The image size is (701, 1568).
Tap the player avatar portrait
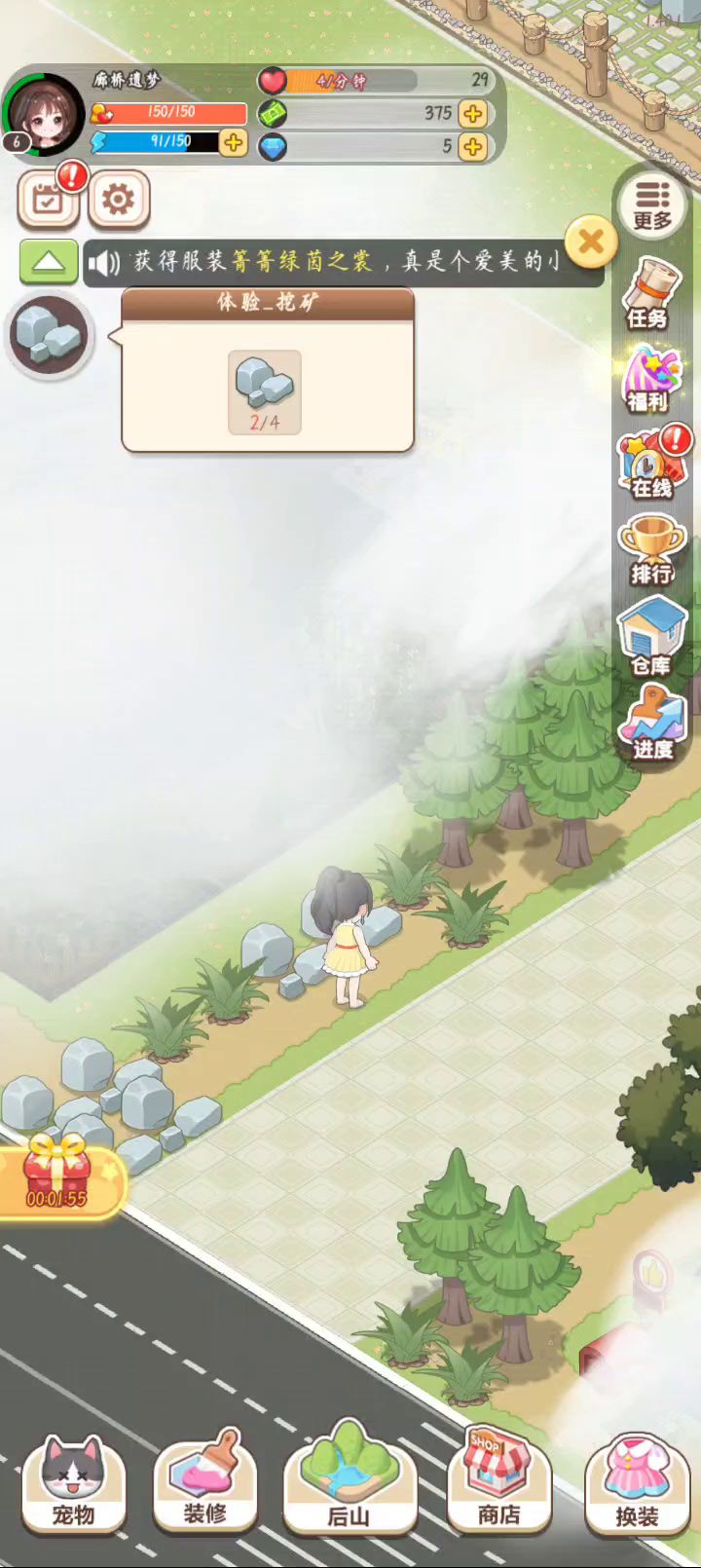[43, 113]
